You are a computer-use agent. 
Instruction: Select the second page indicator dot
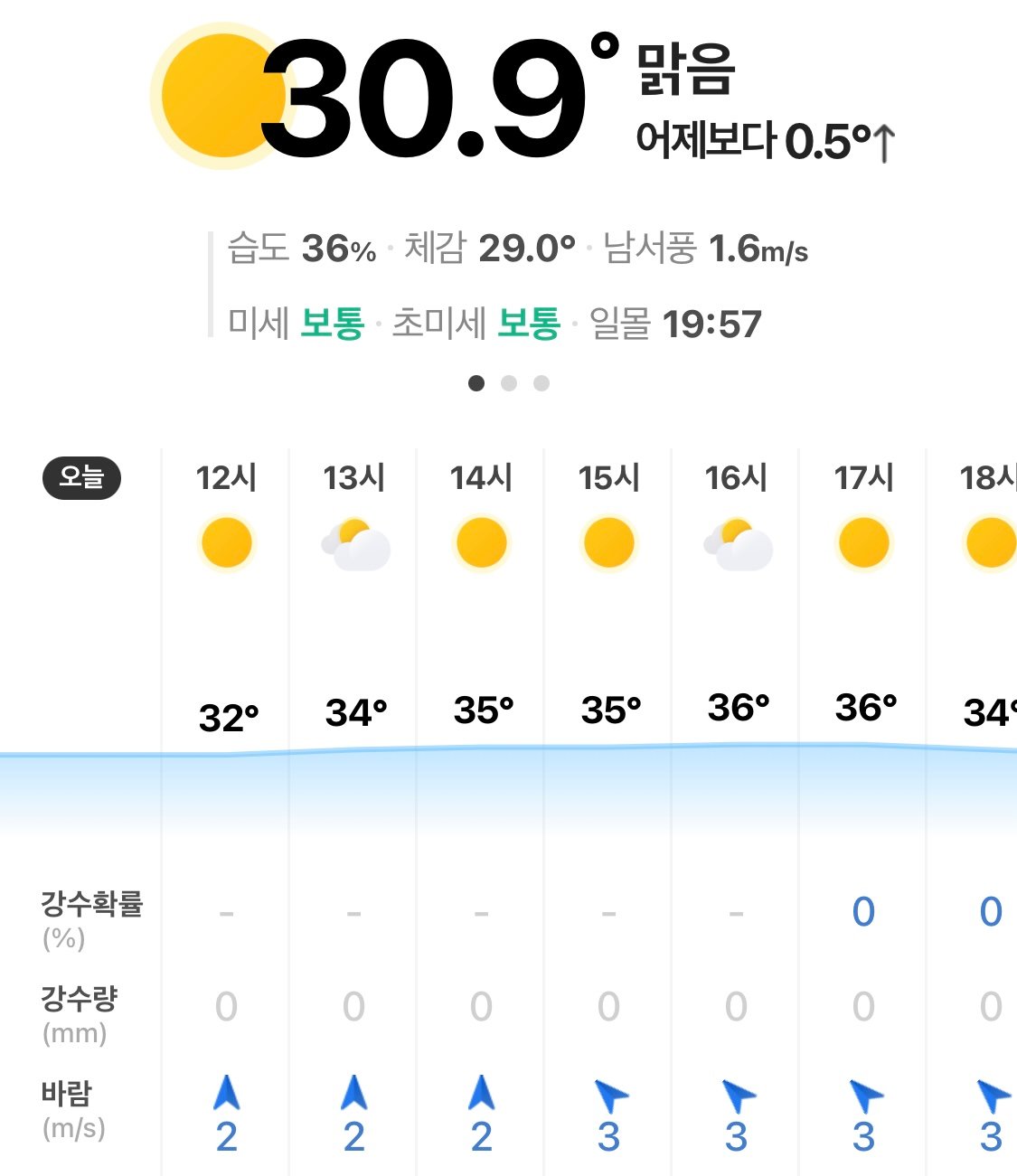click(509, 383)
